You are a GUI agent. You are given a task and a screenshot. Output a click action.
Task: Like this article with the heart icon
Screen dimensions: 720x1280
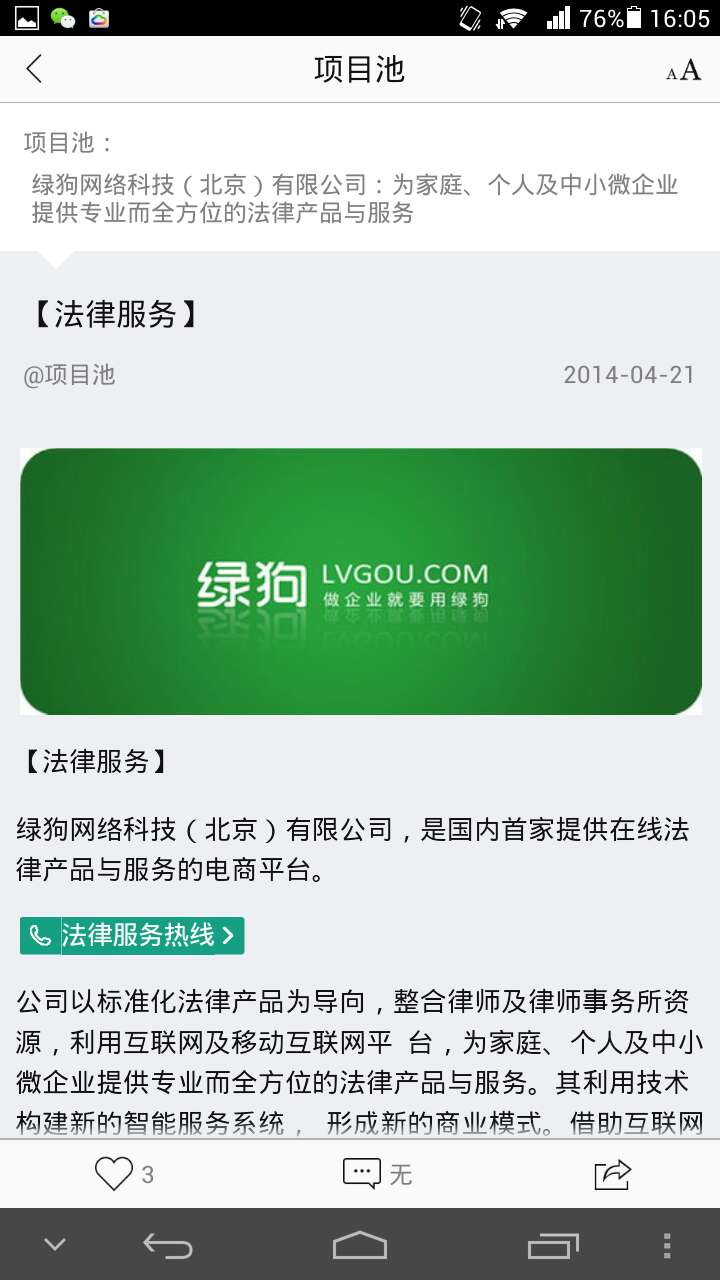[x=113, y=1173]
